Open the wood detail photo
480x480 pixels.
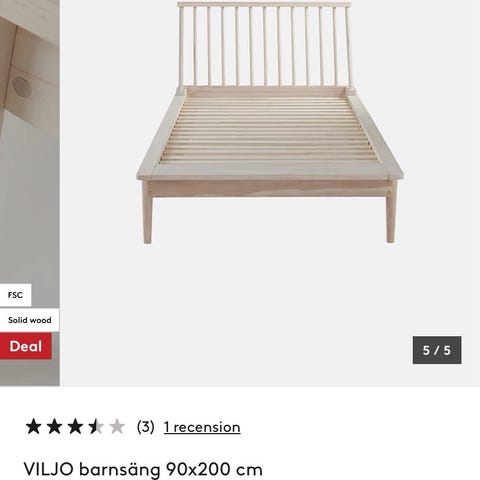tap(30, 193)
